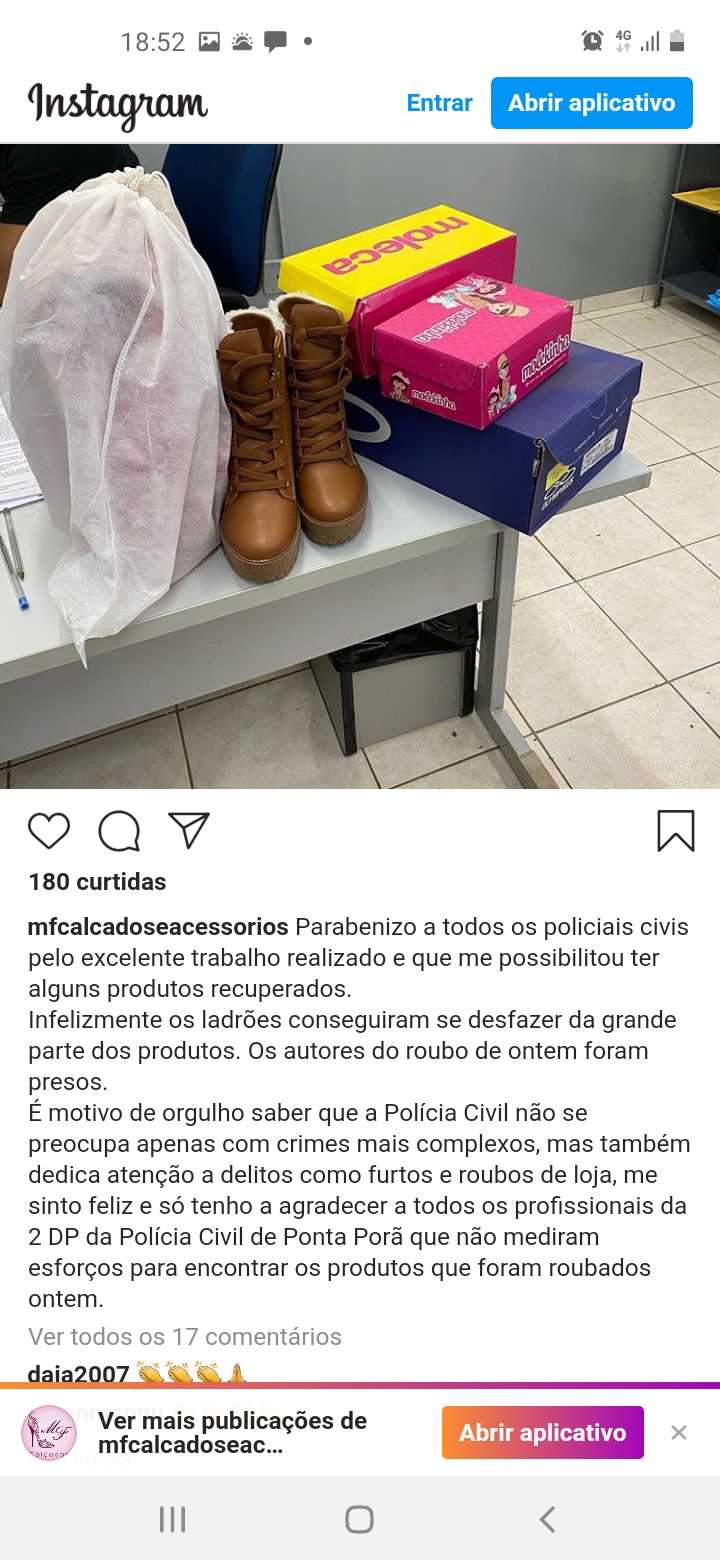The image size is (720, 1560).
Task: View all 17 comments
Action: tap(185, 1336)
